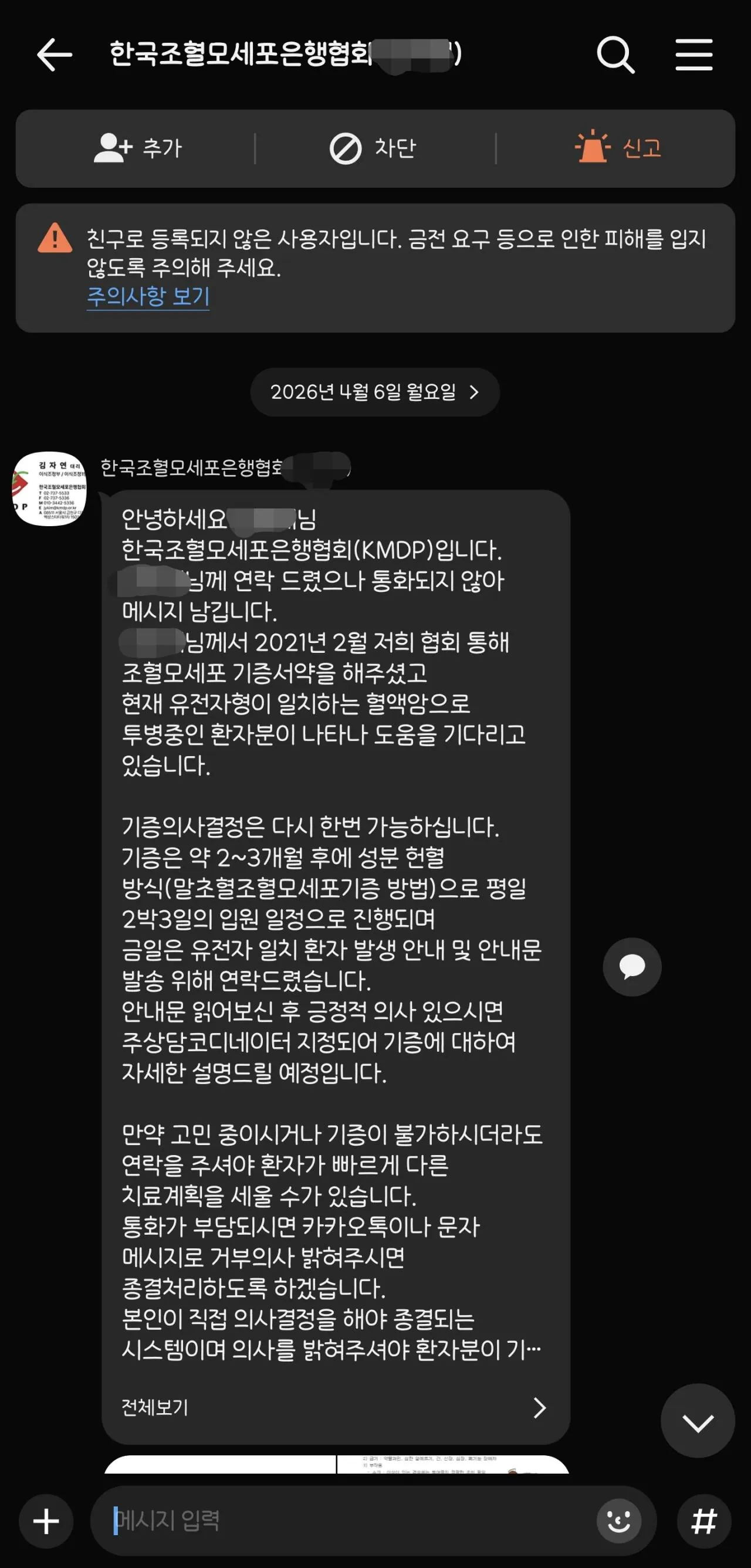Open the plus attachment menu

pos(46,1521)
